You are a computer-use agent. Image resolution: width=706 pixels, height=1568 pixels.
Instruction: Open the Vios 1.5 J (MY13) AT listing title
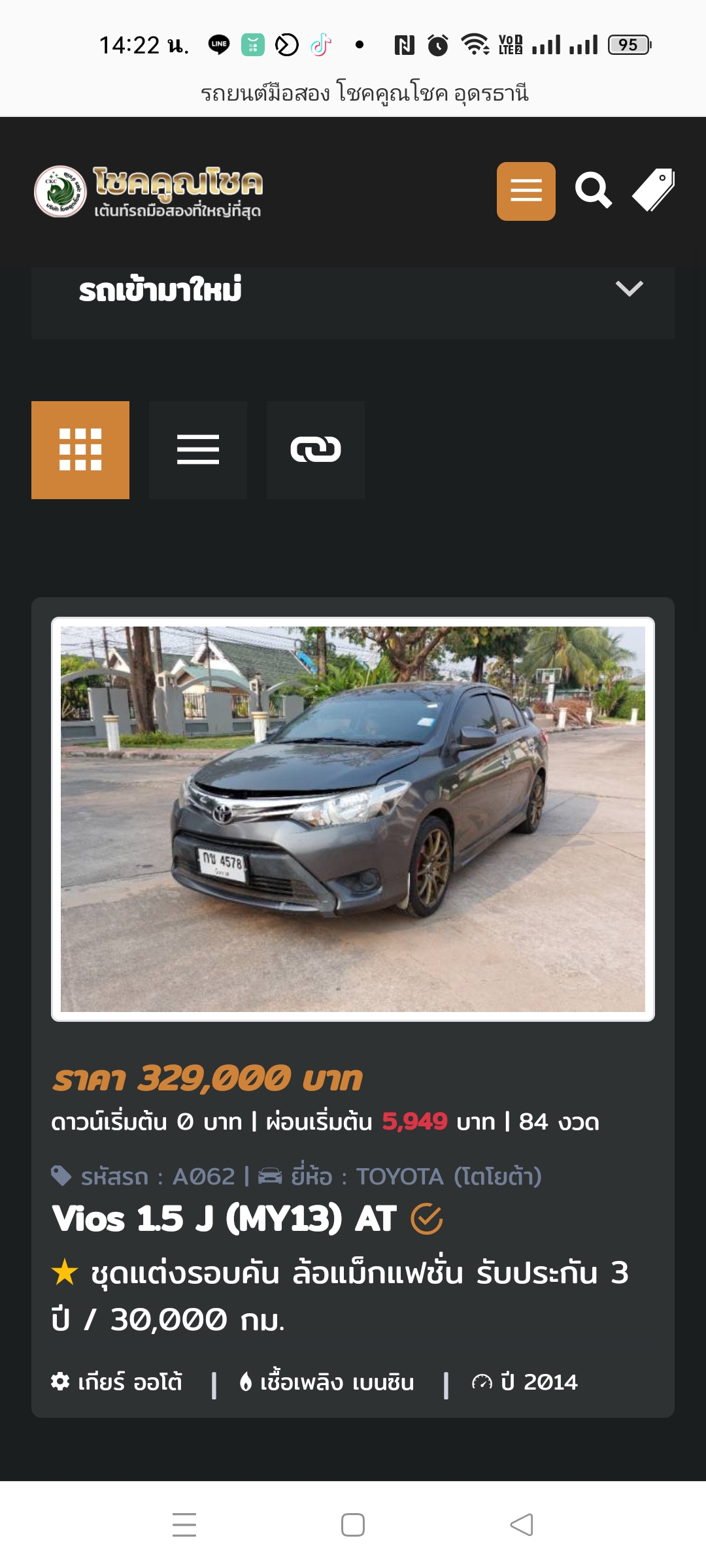pos(225,1219)
